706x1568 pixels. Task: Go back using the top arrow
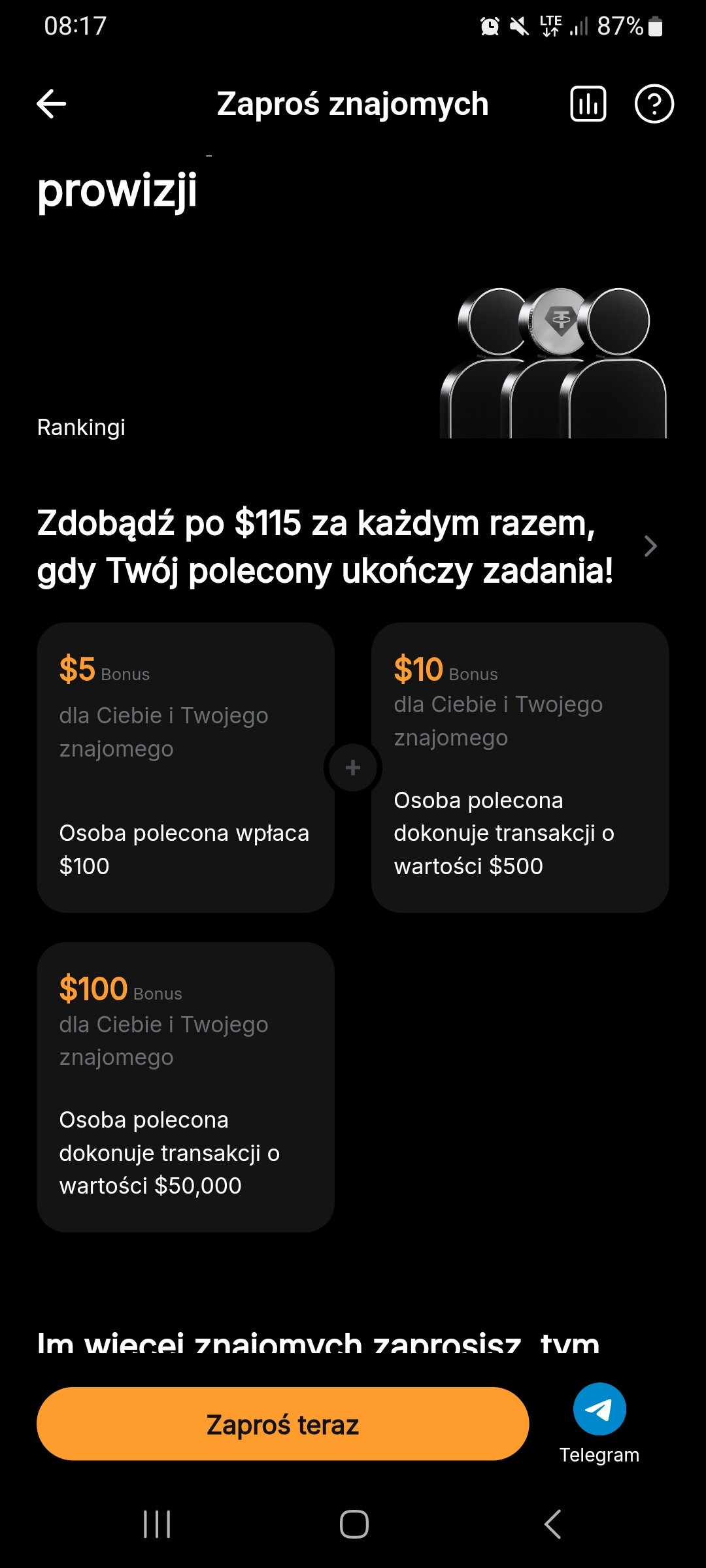[x=51, y=104]
